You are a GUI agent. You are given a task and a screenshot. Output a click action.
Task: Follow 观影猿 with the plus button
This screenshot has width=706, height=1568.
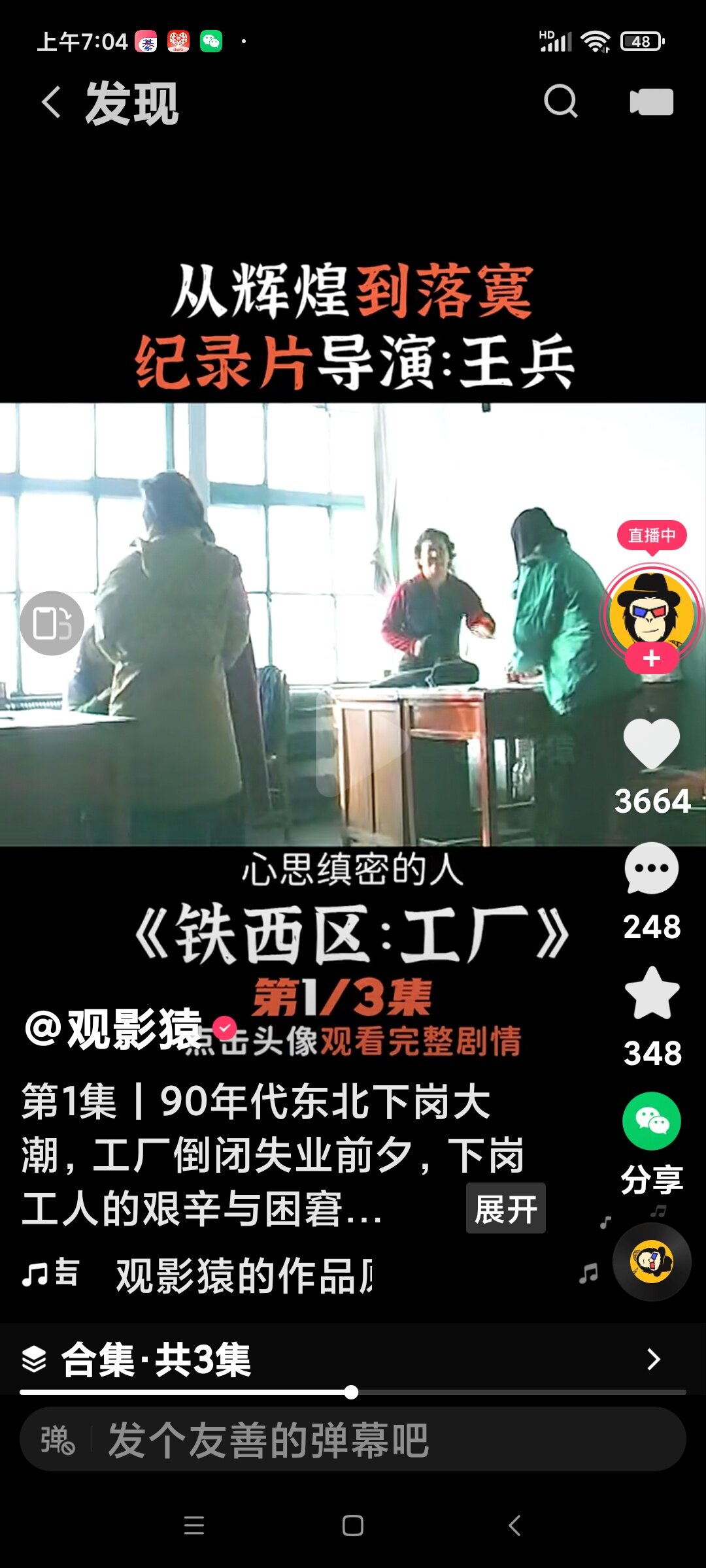pyautogui.click(x=651, y=659)
